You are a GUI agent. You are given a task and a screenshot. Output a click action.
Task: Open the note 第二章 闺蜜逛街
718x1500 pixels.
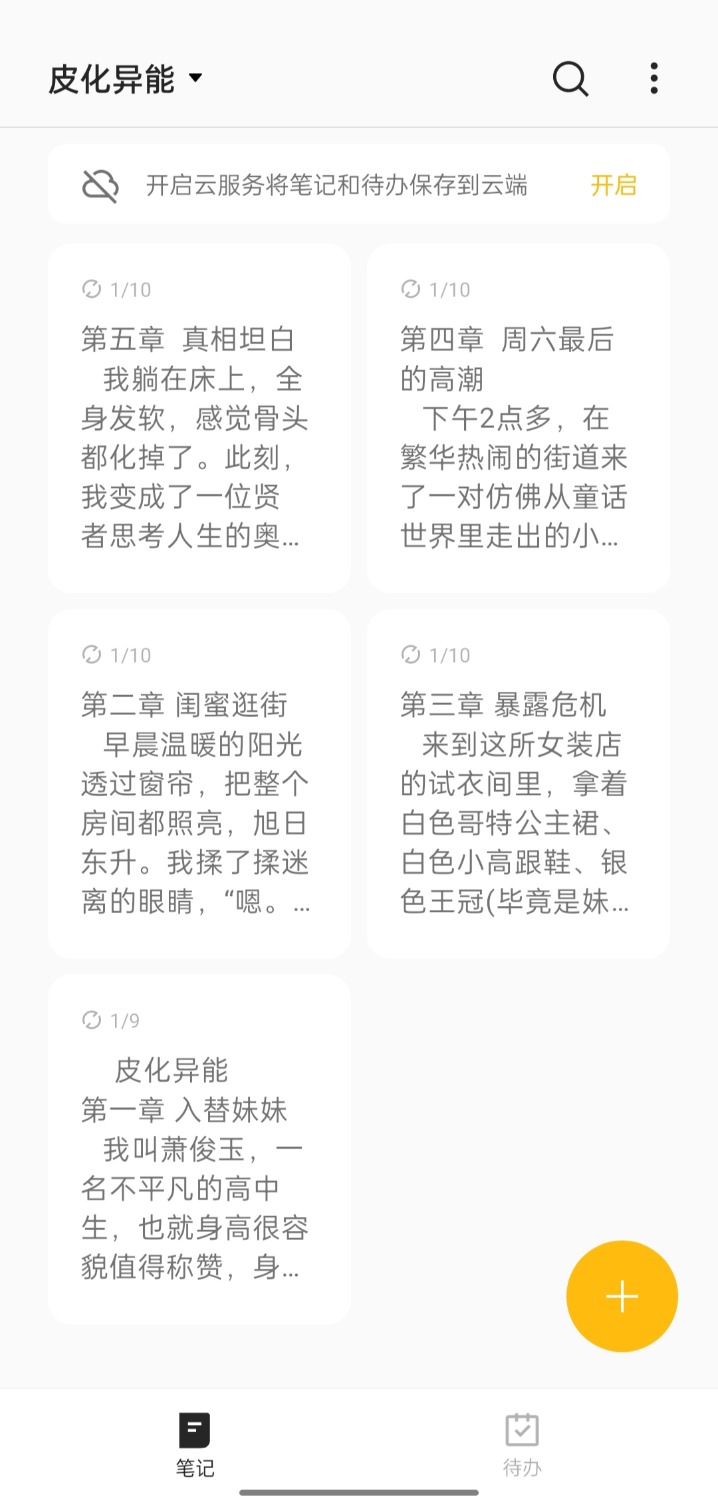click(x=199, y=784)
